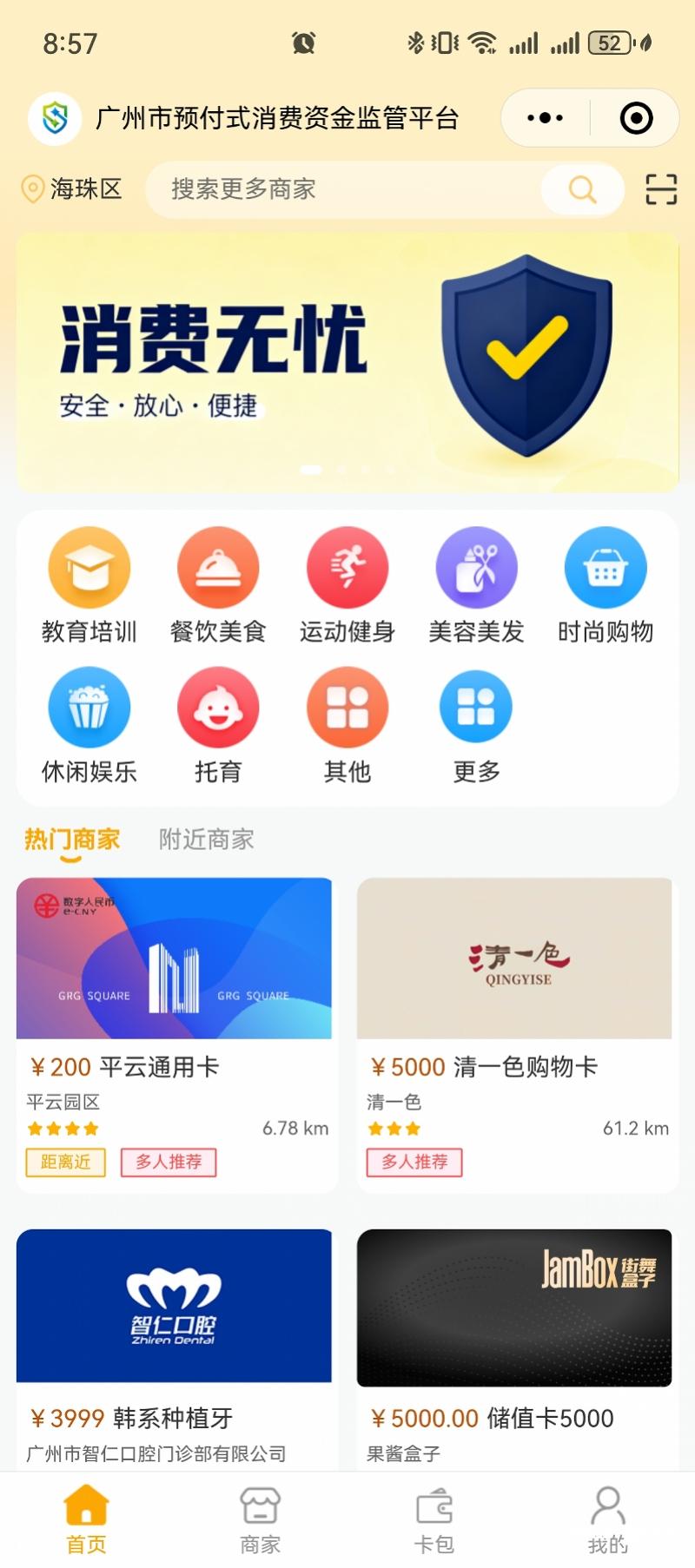
Task: Tap the 搜索更多商家 search field
Action: pyautogui.click(x=347, y=189)
